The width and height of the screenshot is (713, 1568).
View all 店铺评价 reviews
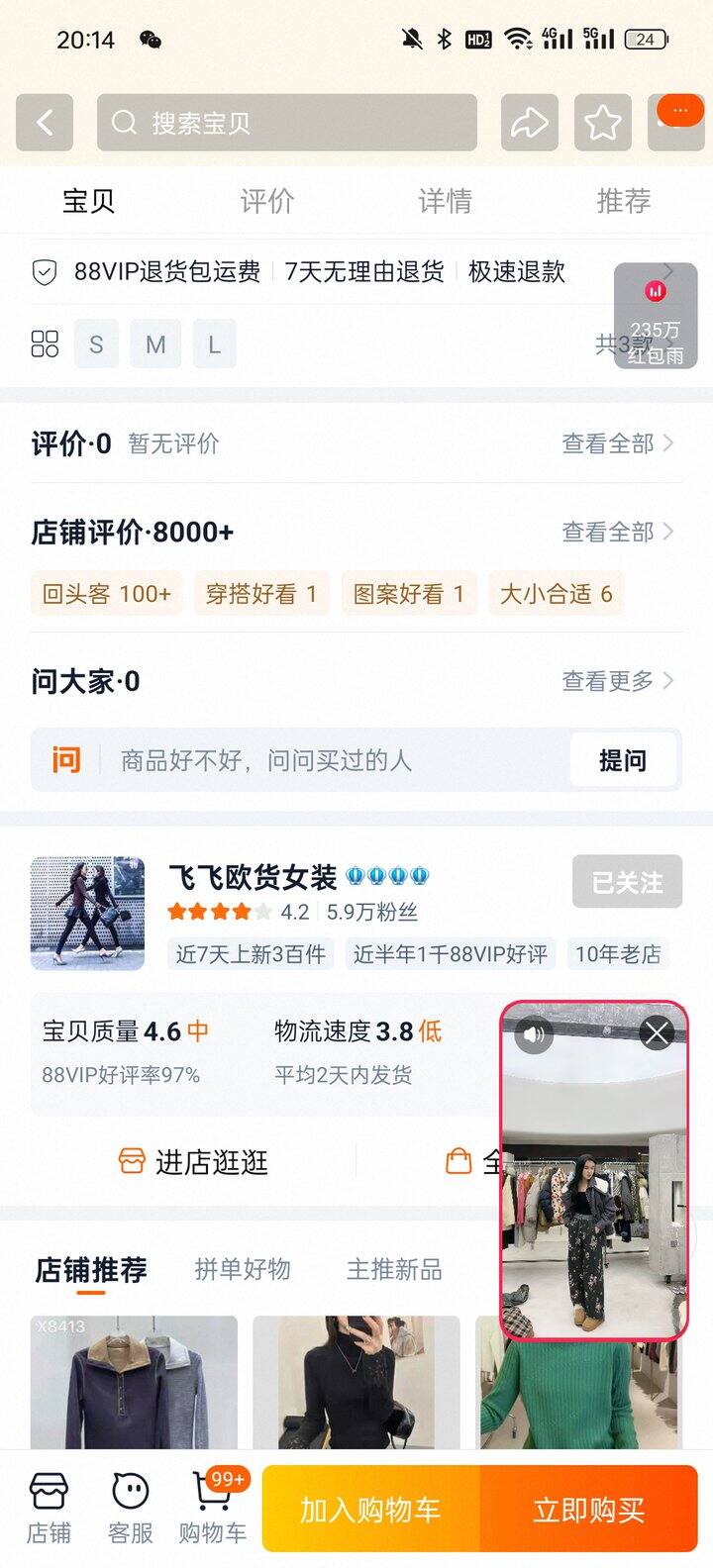[617, 533]
